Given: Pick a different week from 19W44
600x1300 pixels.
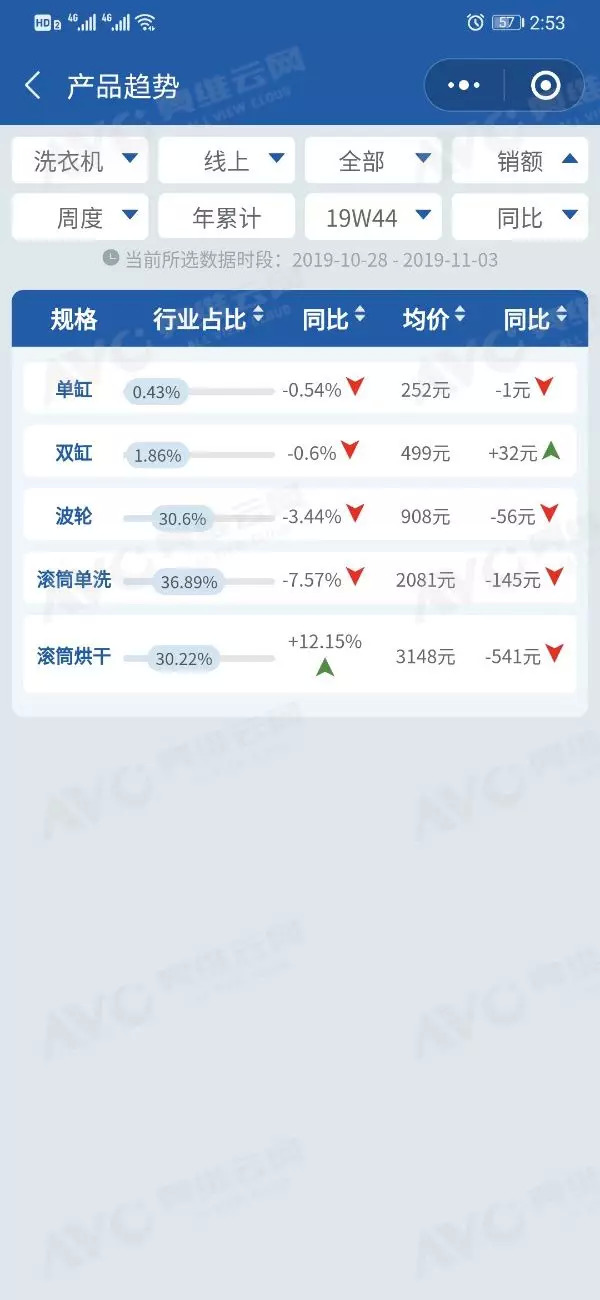Looking at the screenshot, I should 373,217.
